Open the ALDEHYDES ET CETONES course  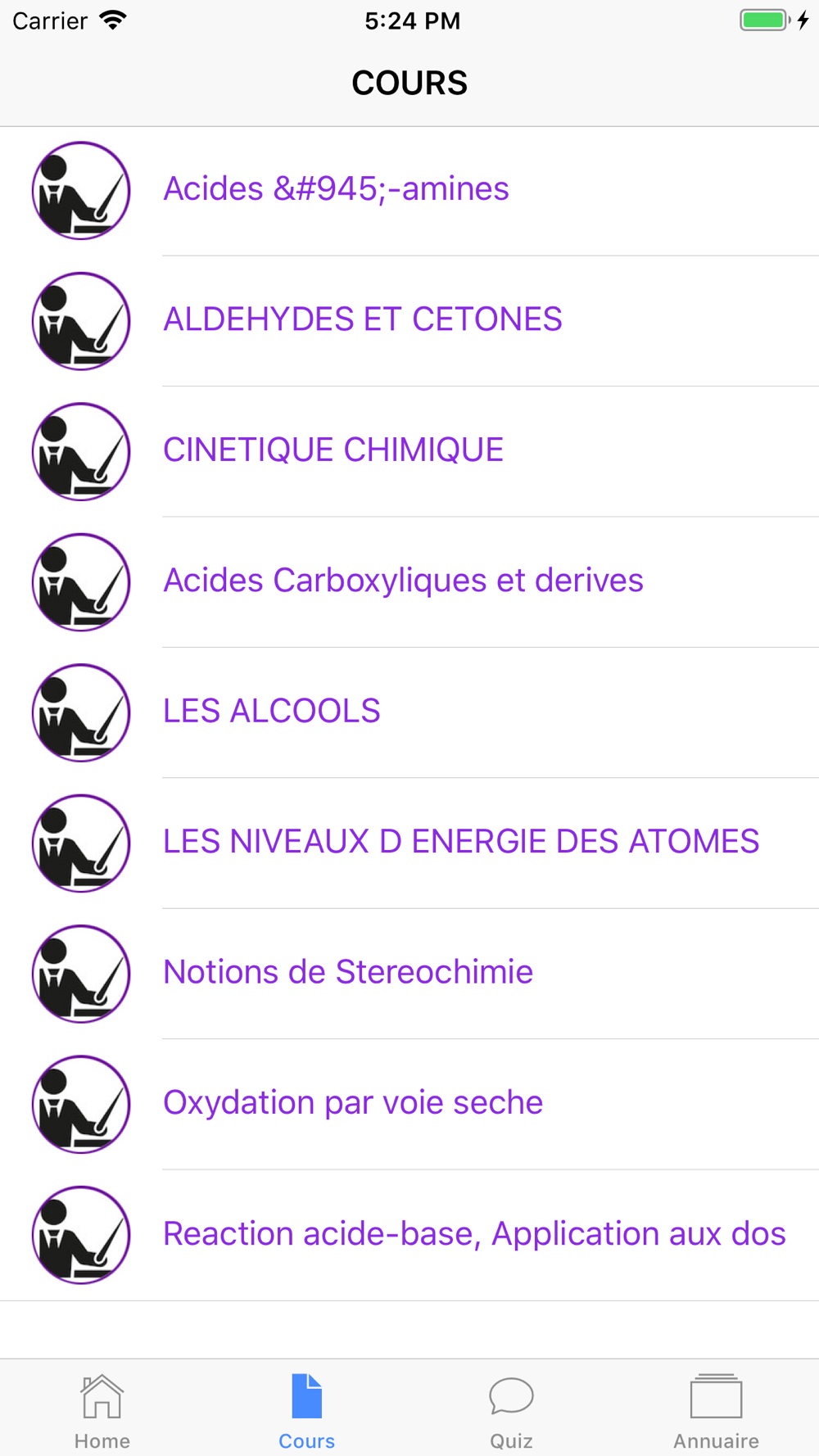(409, 321)
